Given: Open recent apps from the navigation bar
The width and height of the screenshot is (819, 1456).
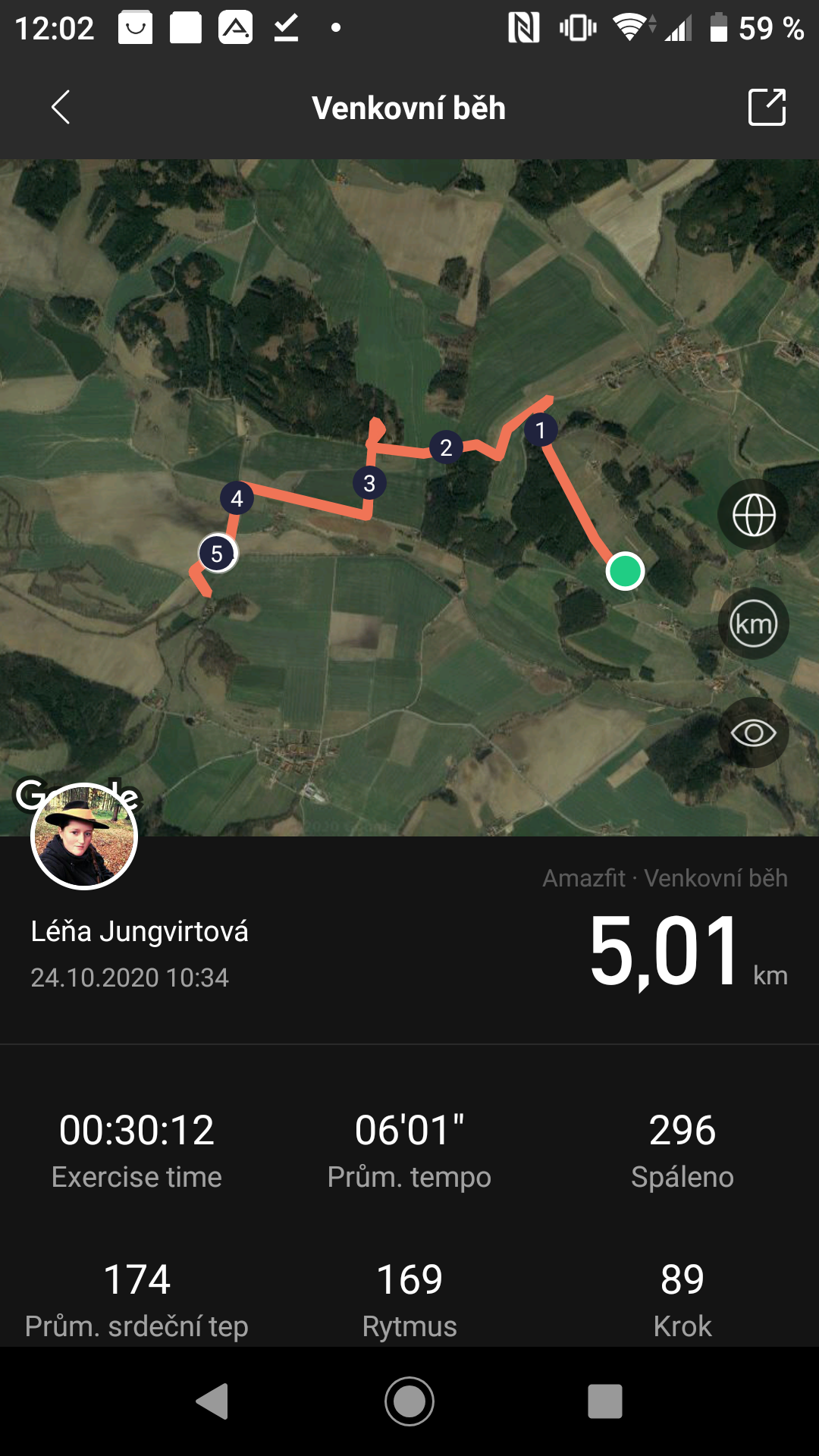Looking at the screenshot, I should pyautogui.click(x=605, y=1401).
